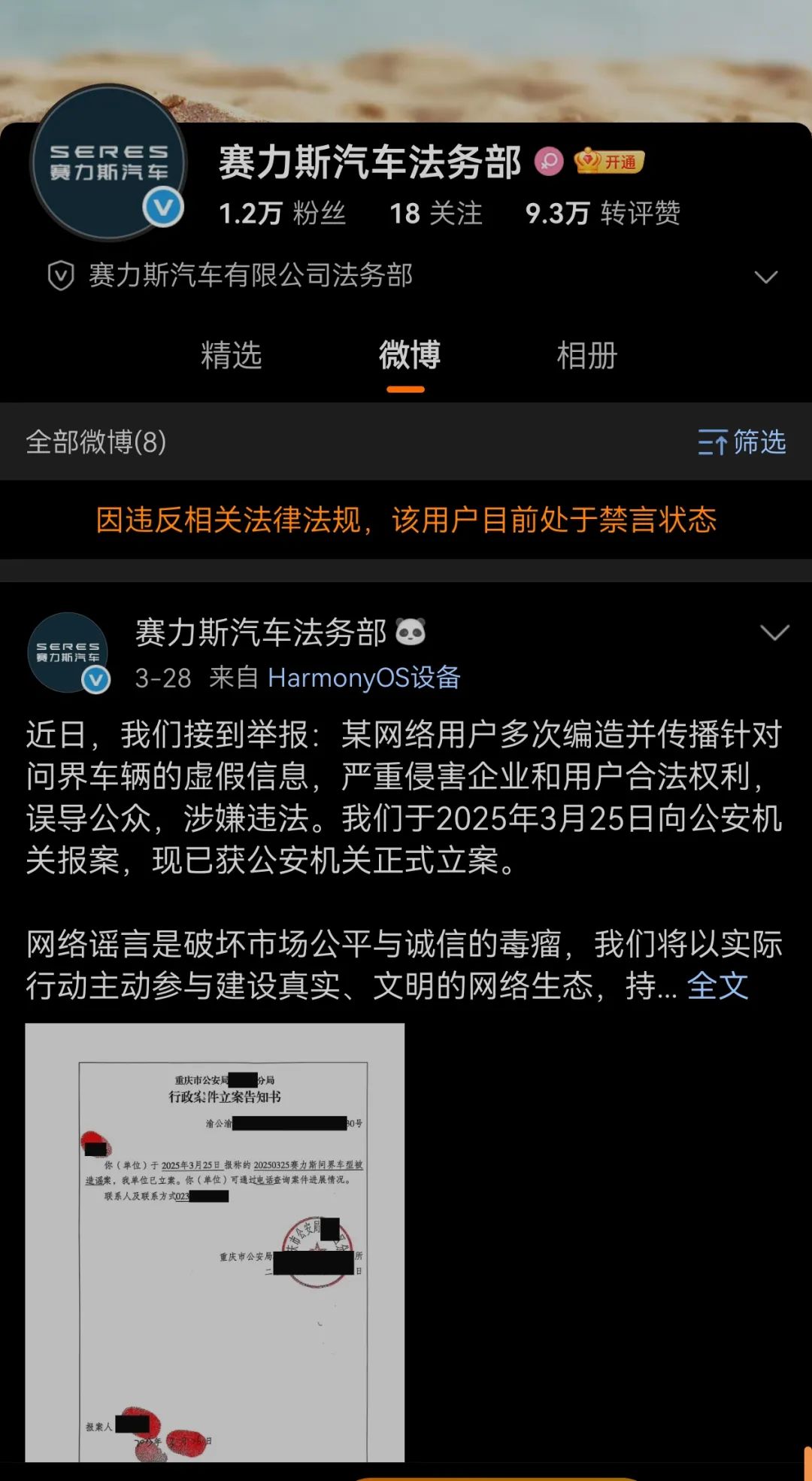Image resolution: width=812 pixels, height=1481 pixels.
Task: Switch to the 相册 tab
Action: [586, 355]
